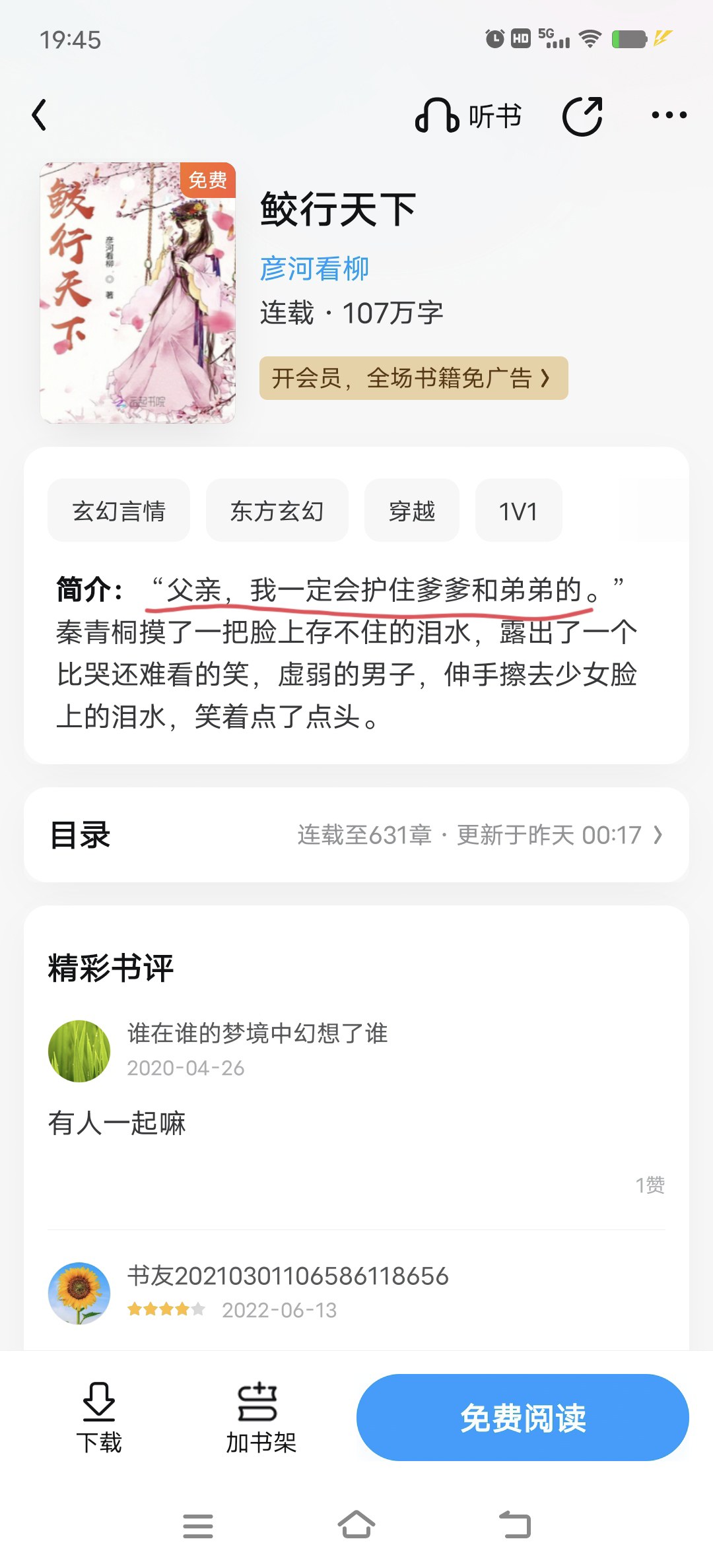Go to the system home screen

coord(356,1526)
